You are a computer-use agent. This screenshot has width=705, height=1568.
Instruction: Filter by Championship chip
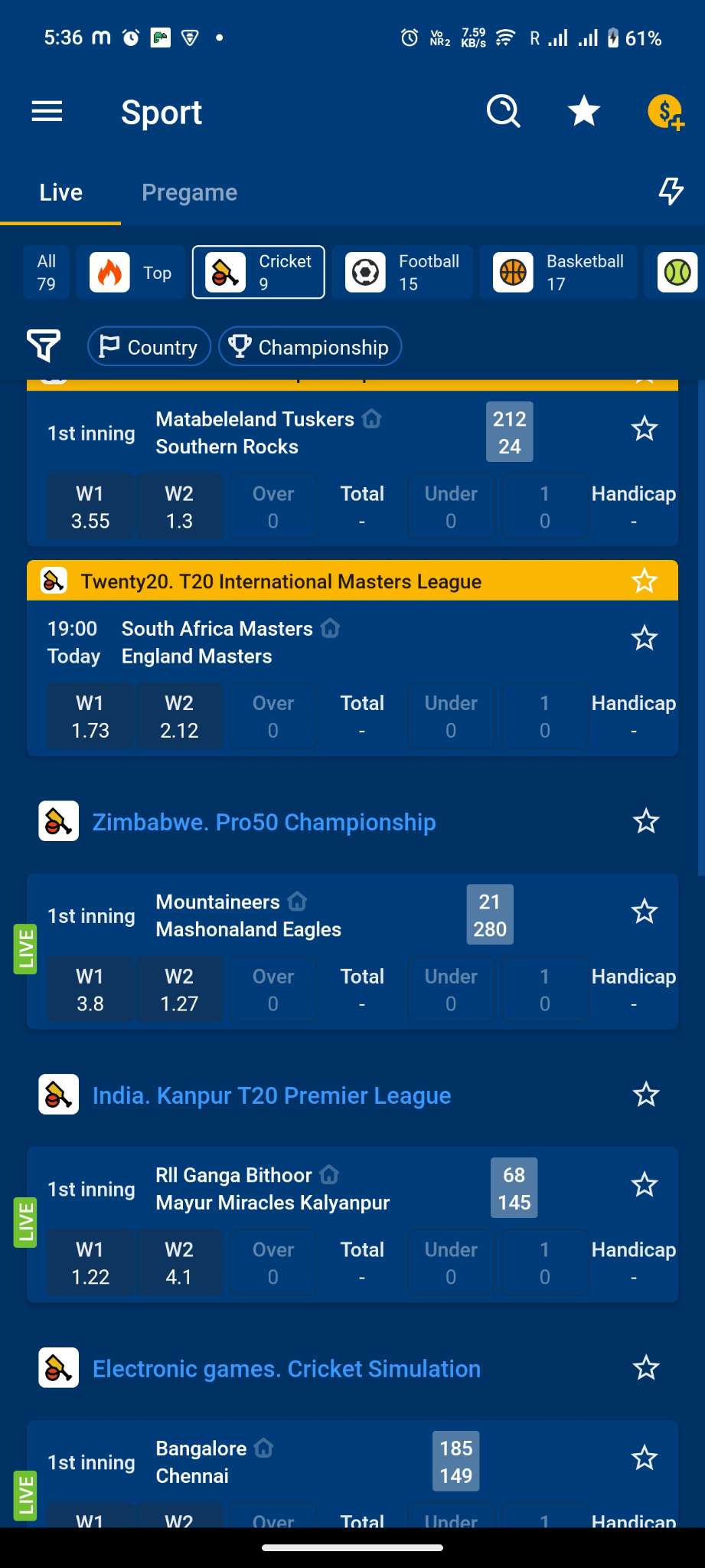click(x=310, y=346)
